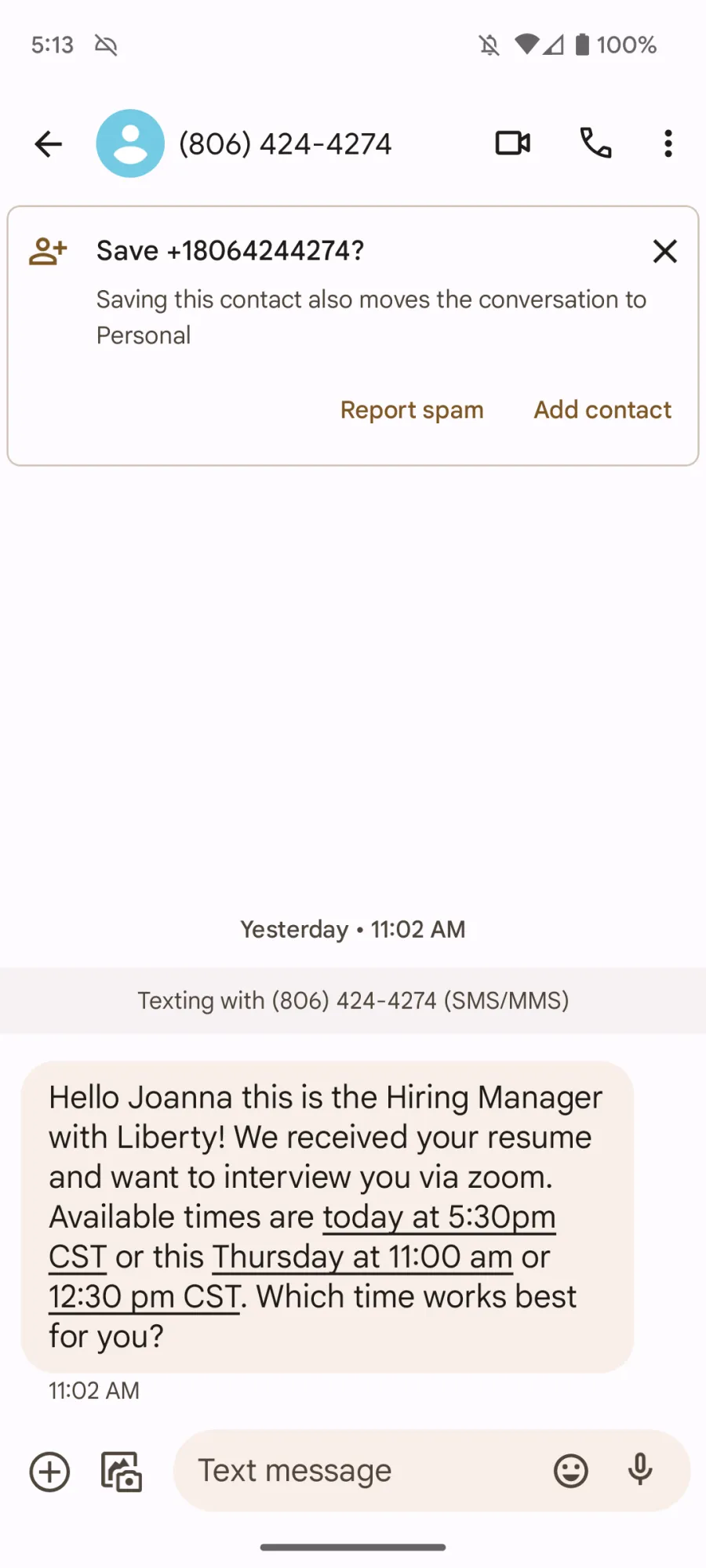Image resolution: width=706 pixels, height=1568 pixels.
Task: Go back to the conversation list
Action: pos(49,143)
